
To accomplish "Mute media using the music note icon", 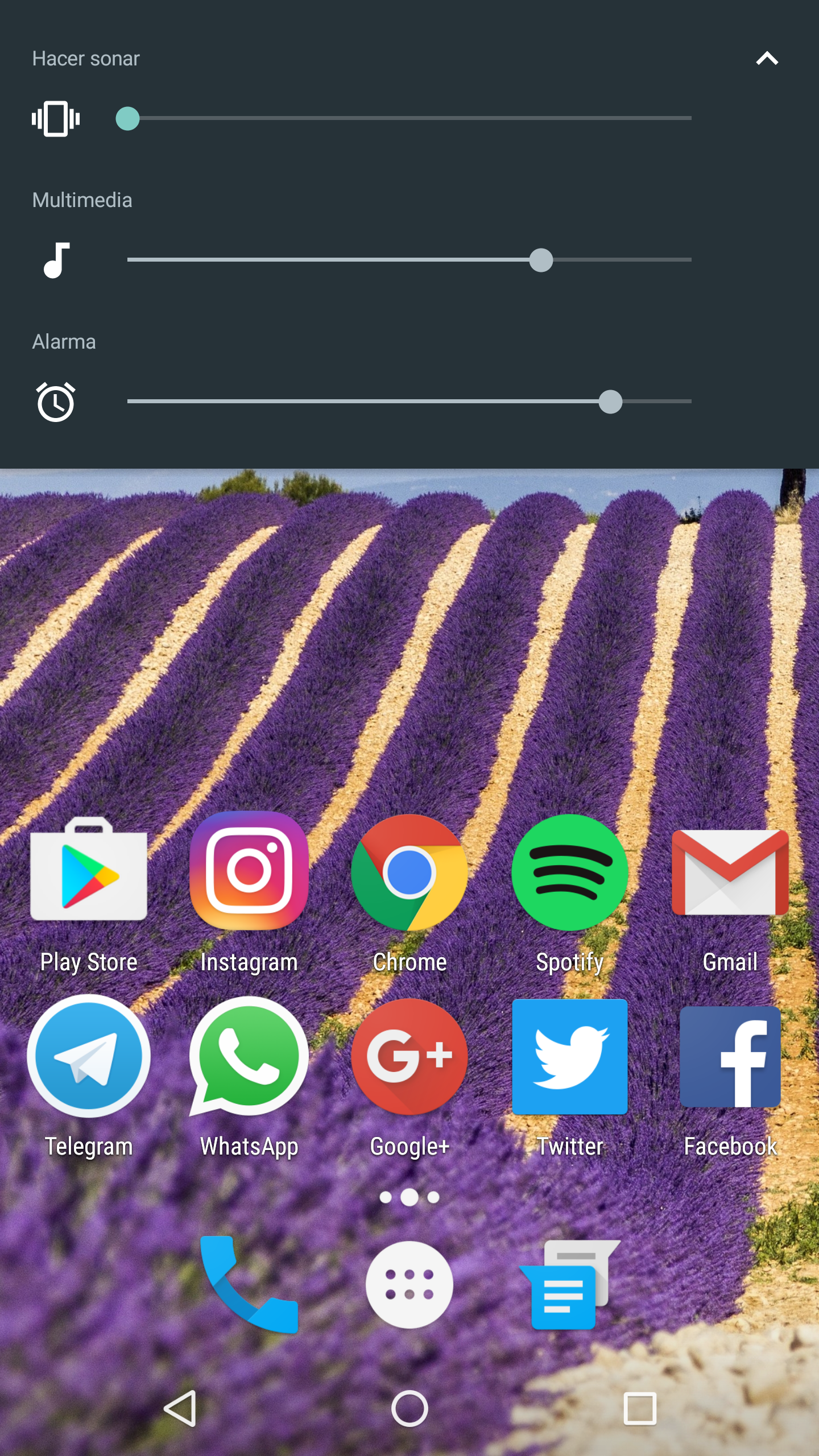I will click(x=56, y=260).
